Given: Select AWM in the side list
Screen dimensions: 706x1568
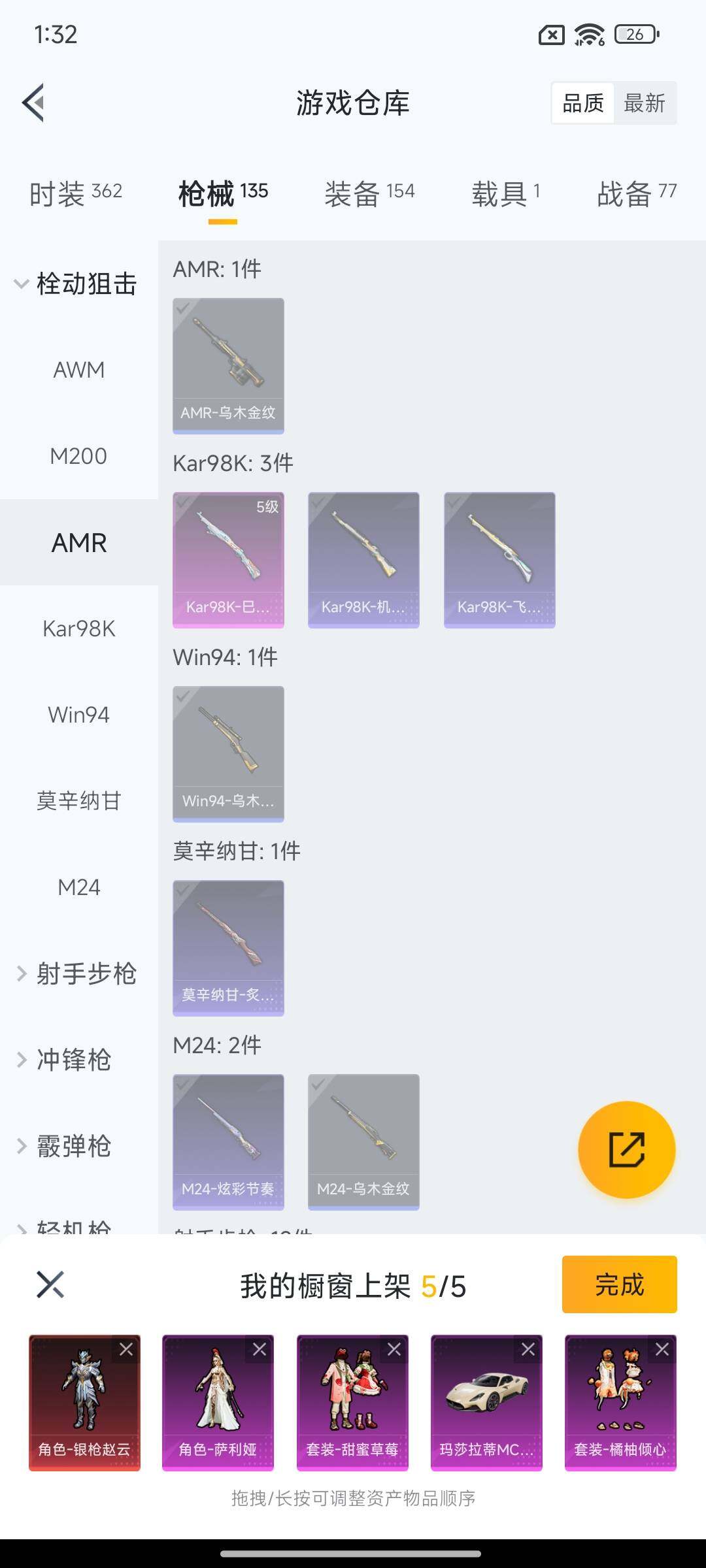Looking at the screenshot, I should 78,370.
